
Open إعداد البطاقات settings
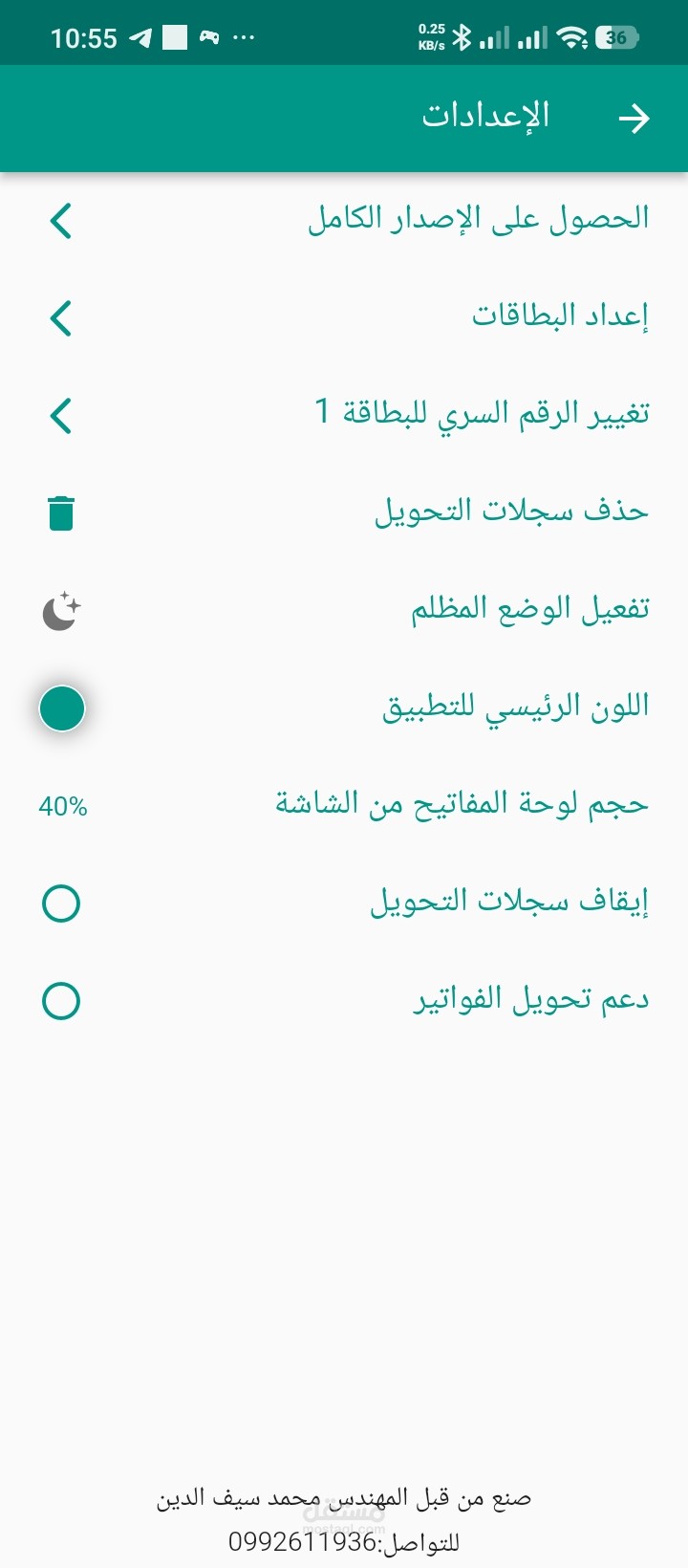coord(559,316)
